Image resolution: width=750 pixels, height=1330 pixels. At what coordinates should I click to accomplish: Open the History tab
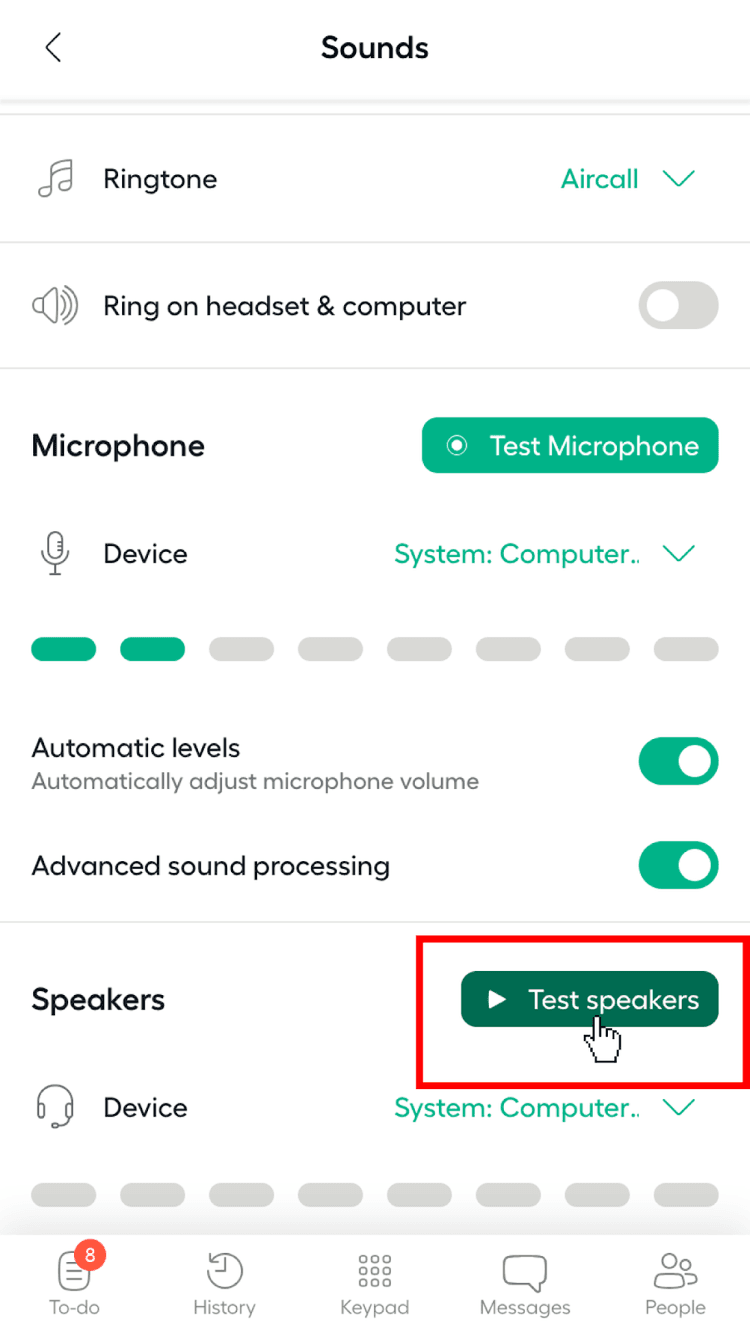click(224, 1283)
